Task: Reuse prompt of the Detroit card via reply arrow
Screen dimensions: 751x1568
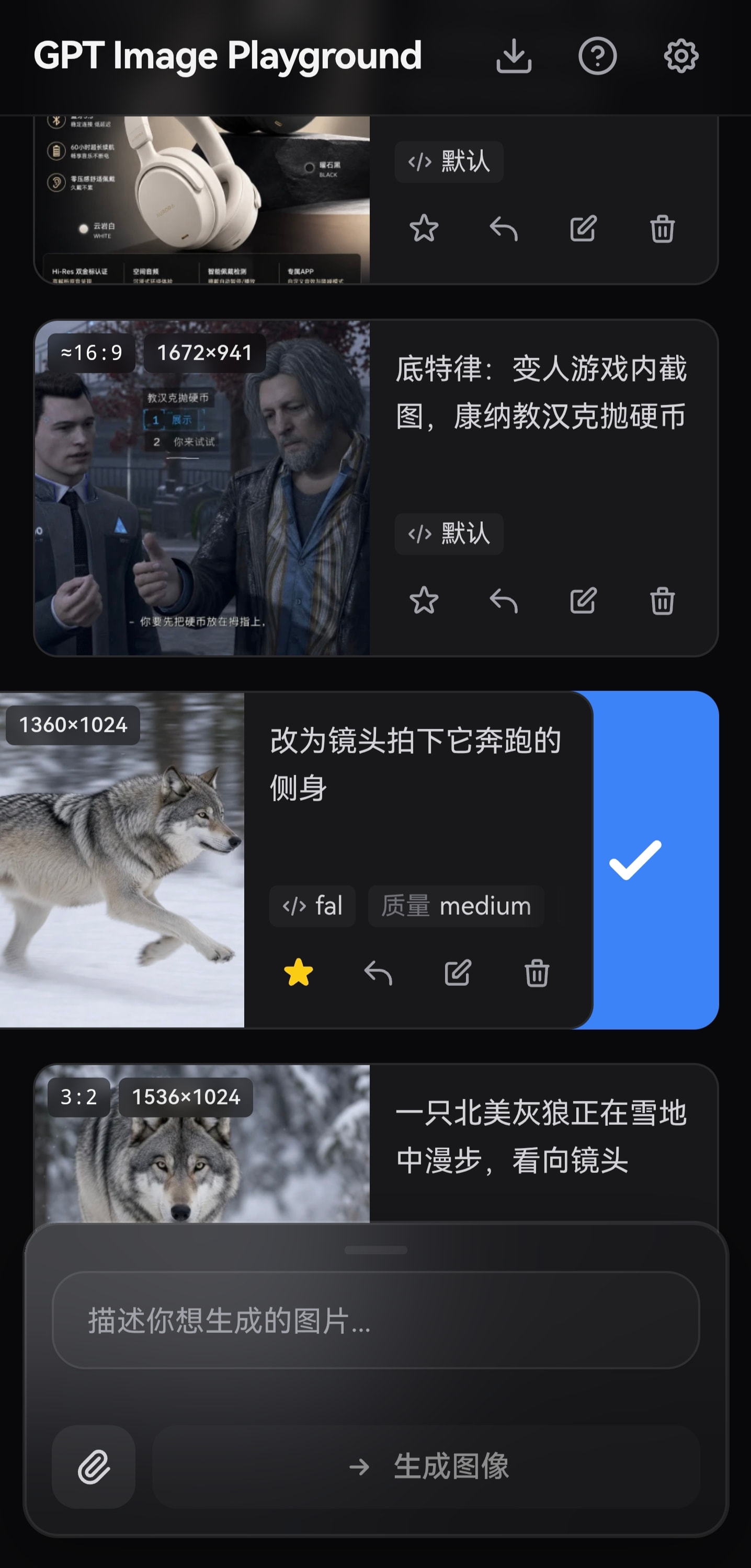Action: click(x=504, y=601)
